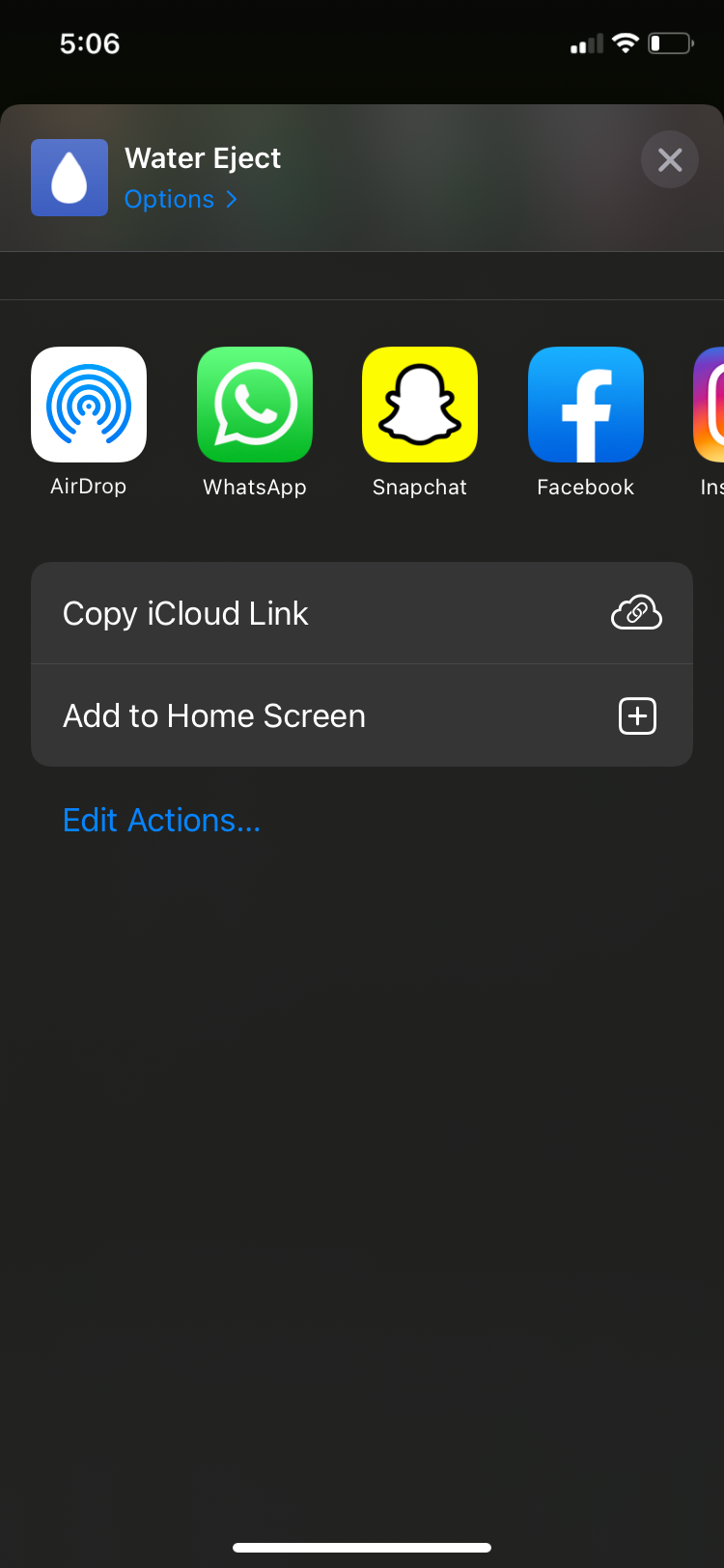Viewport: 724px width, 1568px height.
Task: Tap the cloud link icon on Copy iCloud Link
Action: pyautogui.click(x=636, y=611)
